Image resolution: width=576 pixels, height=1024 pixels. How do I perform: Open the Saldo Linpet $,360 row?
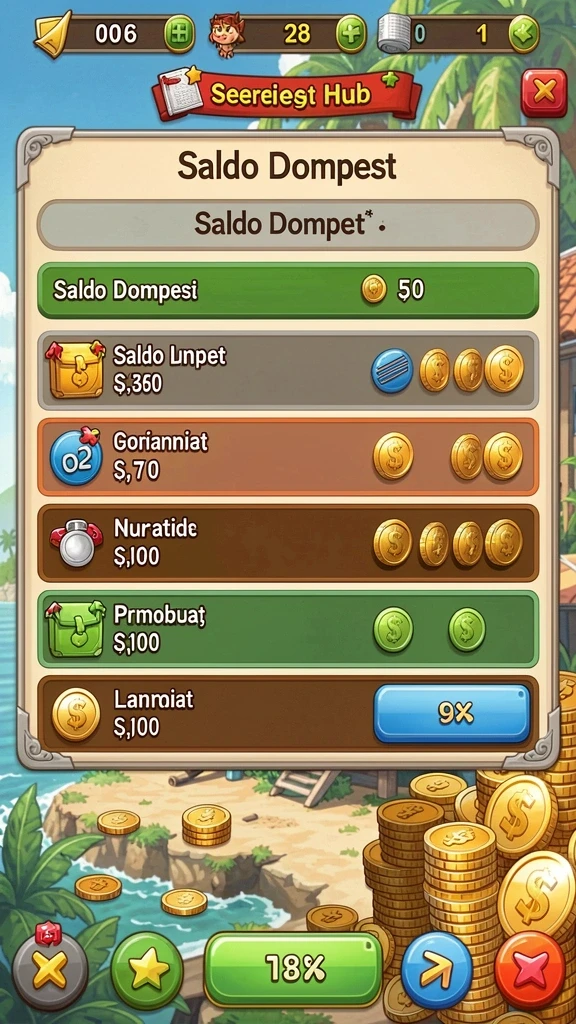coord(288,370)
